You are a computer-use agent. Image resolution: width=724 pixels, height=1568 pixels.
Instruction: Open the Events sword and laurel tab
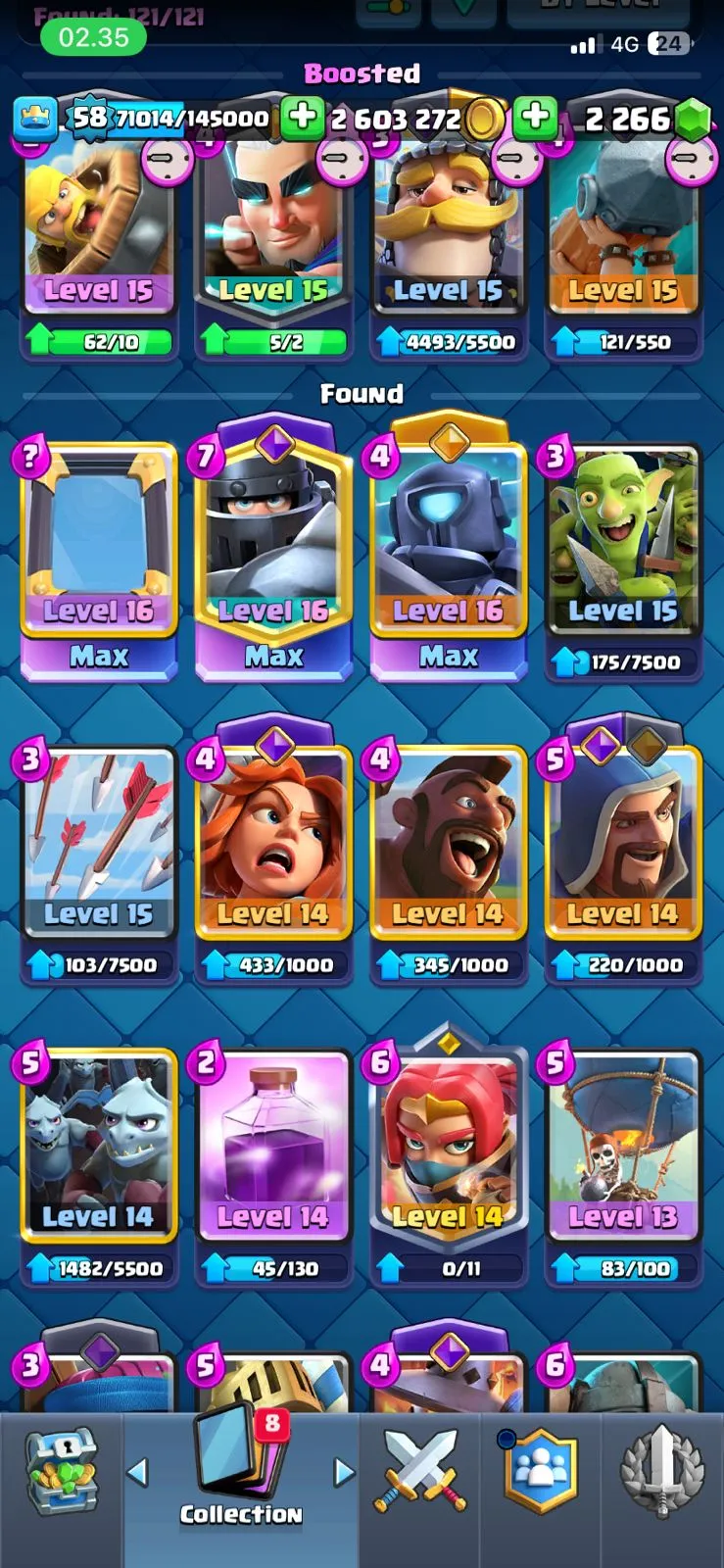tap(661, 1470)
